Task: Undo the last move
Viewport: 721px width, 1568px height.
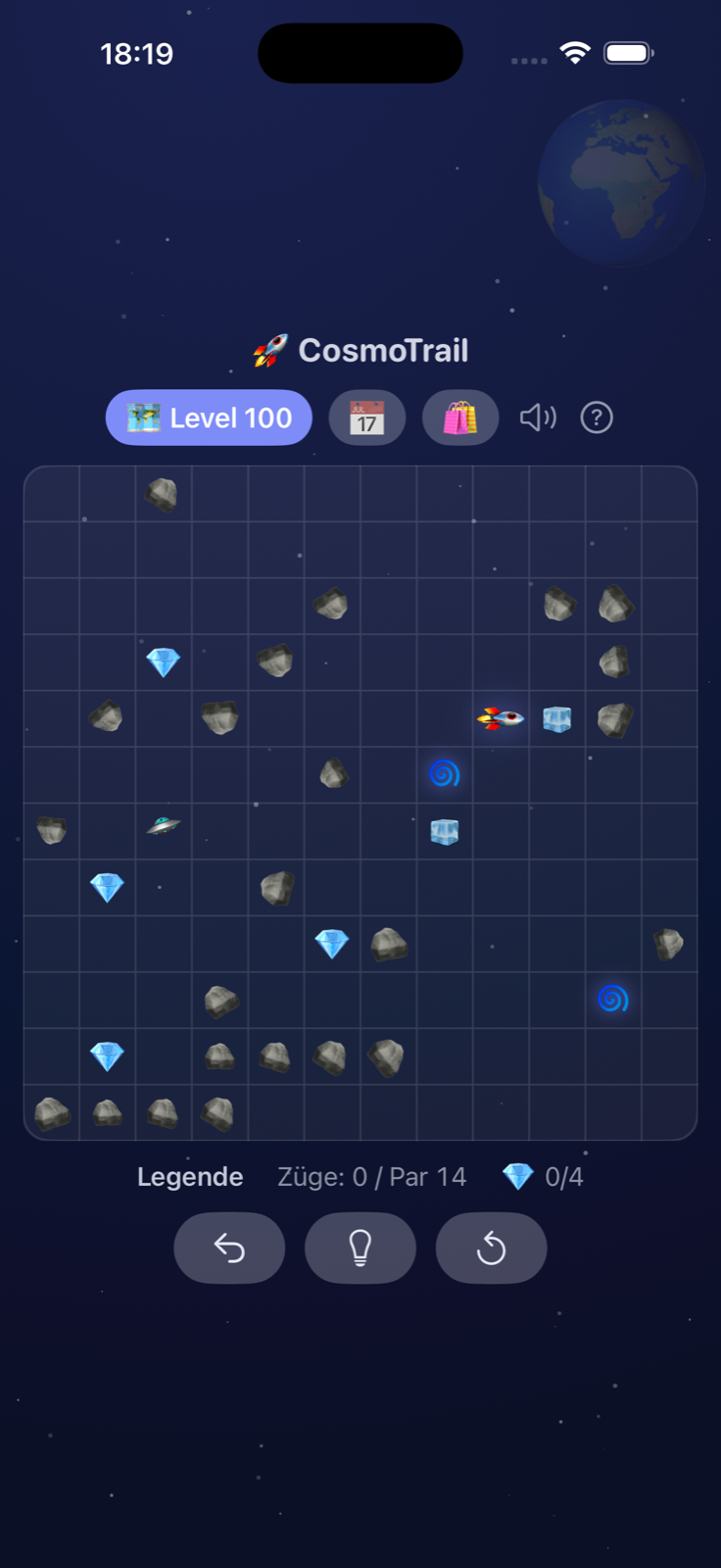Action: click(x=229, y=1248)
